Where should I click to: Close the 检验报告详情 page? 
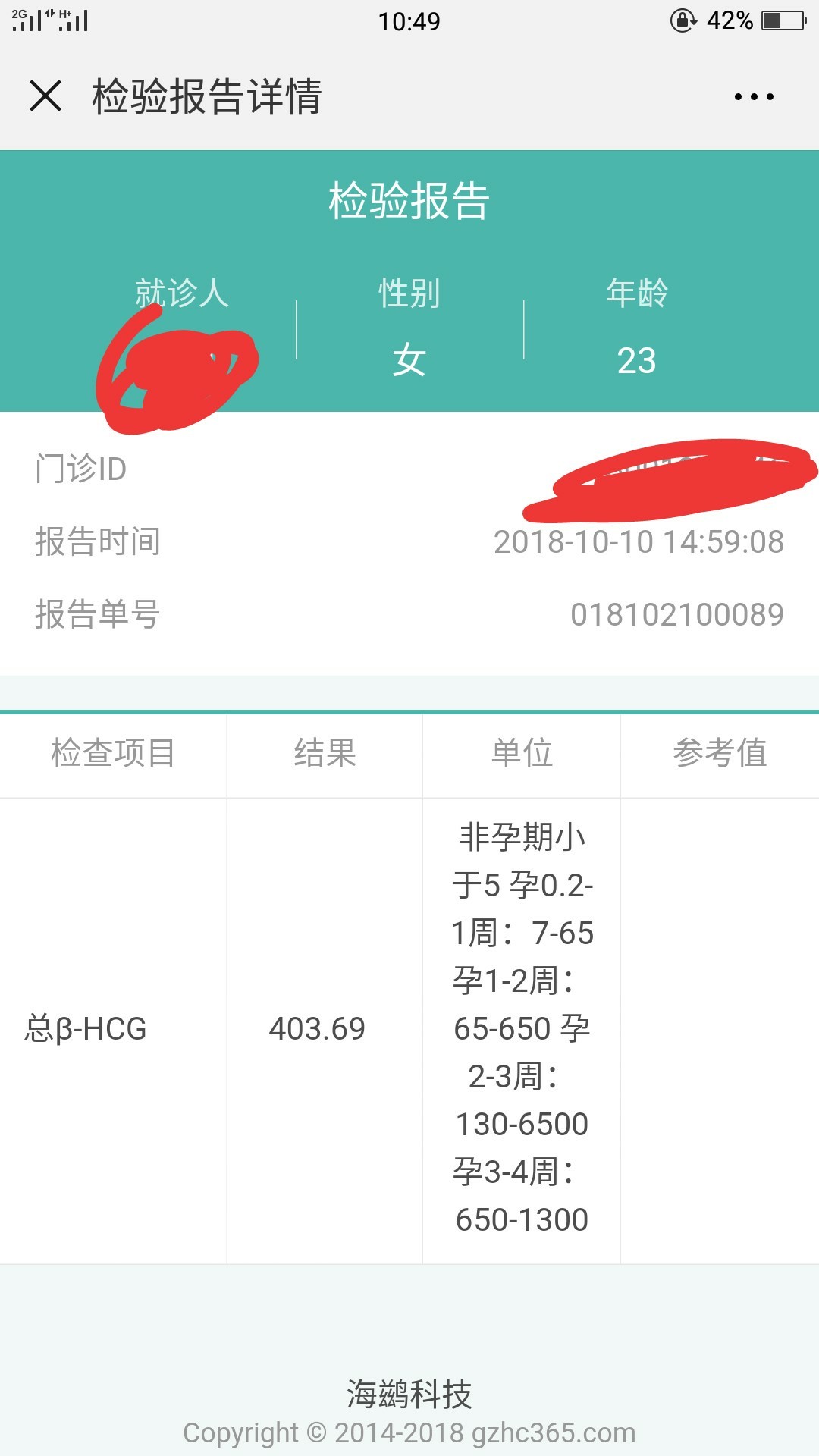tap(45, 96)
